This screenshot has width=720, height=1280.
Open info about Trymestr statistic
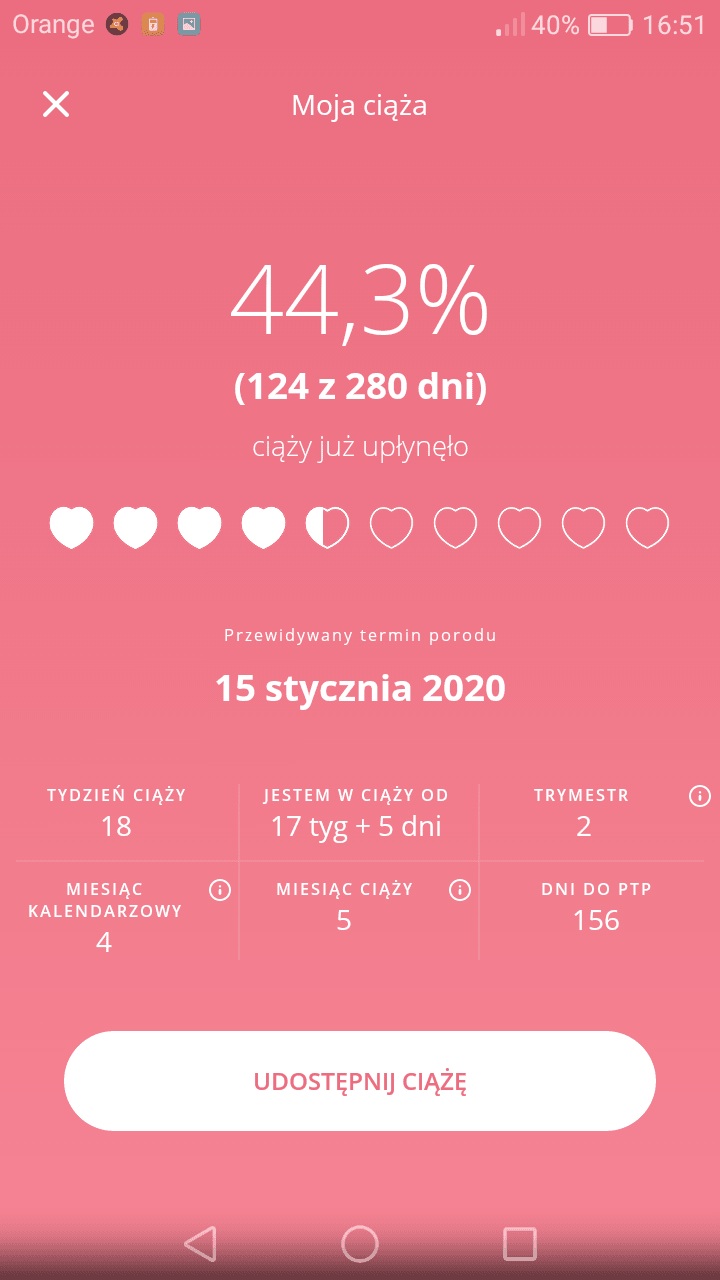click(x=698, y=795)
